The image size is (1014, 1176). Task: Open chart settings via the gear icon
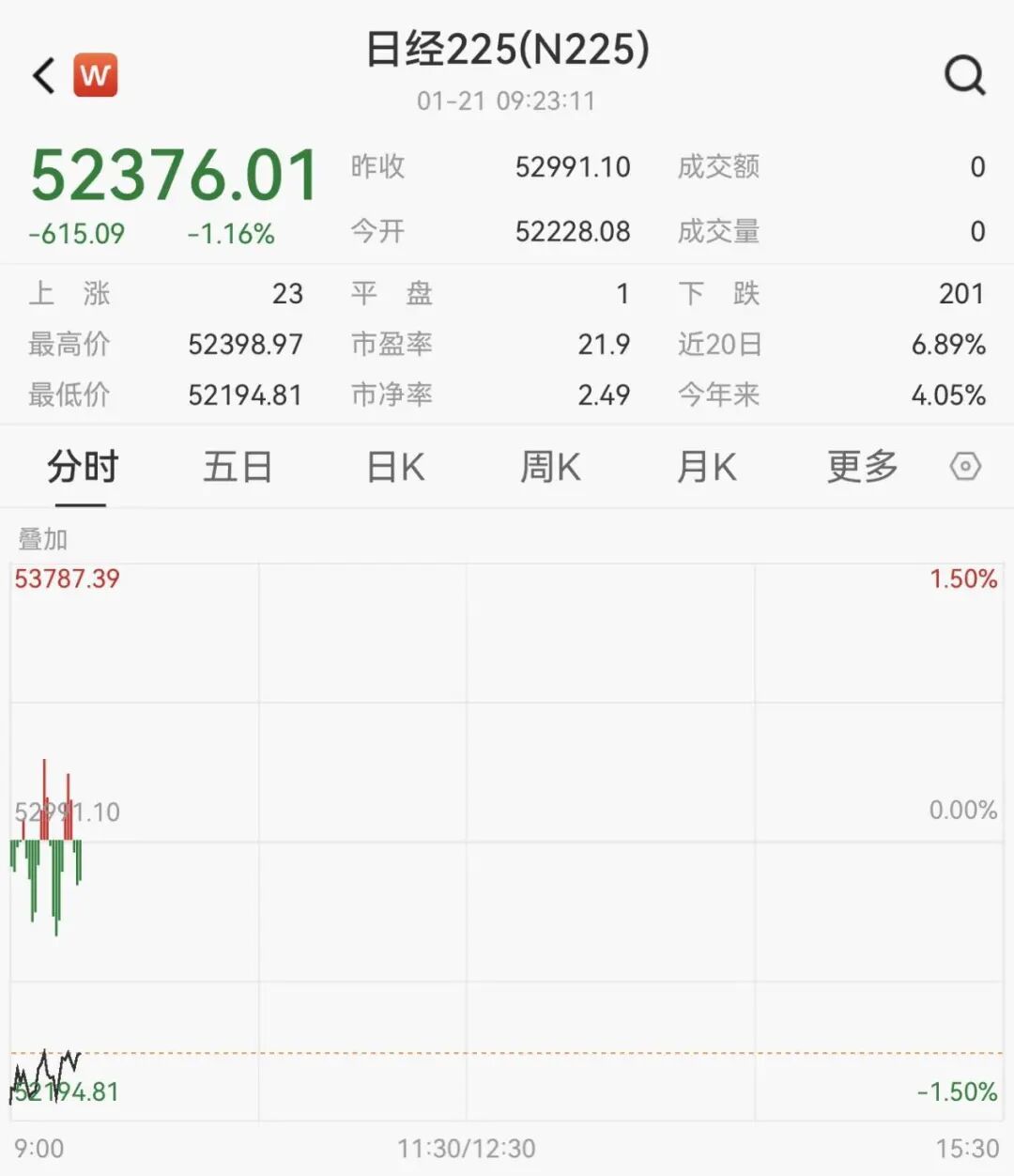[x=965, y=466]
